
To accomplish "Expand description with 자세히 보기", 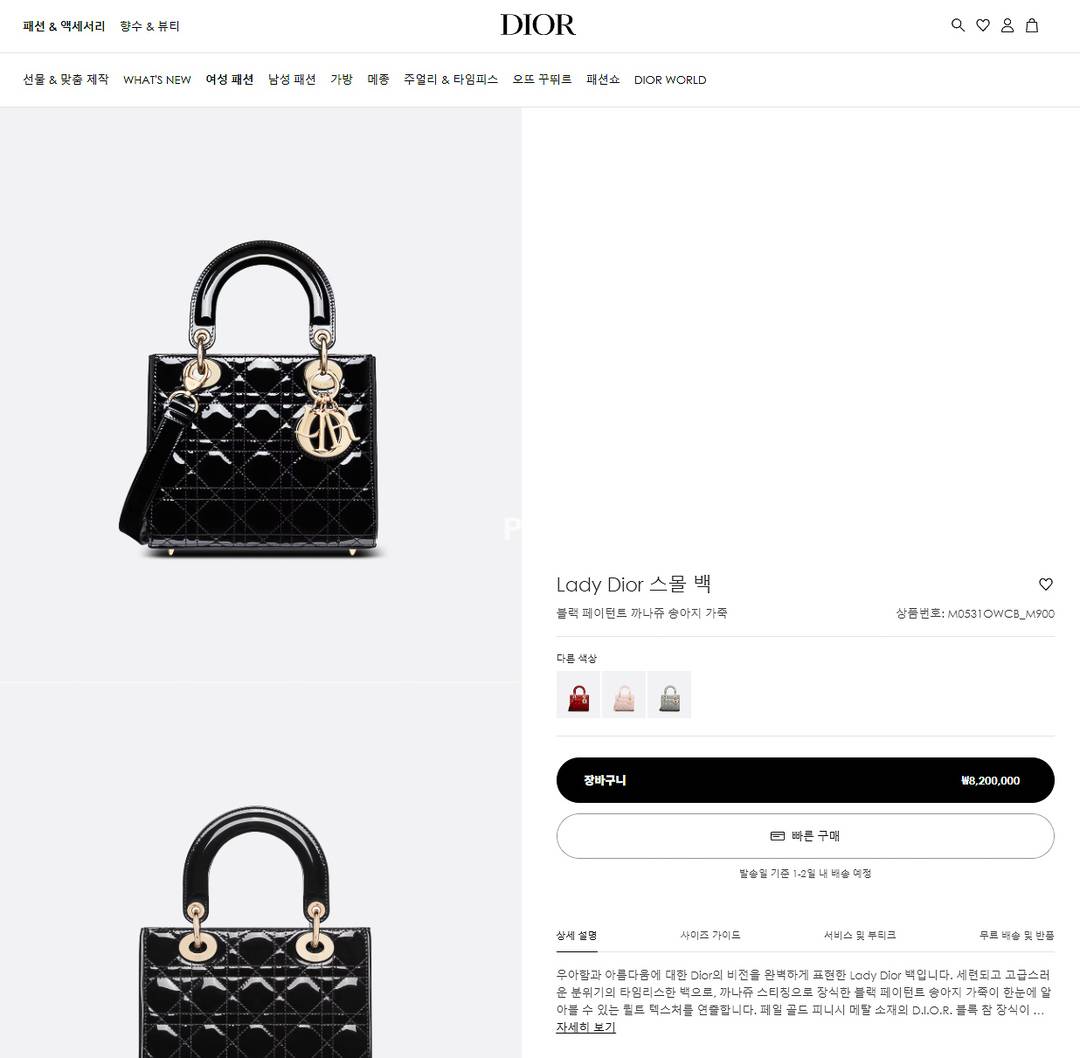I will click(x=586, y=1027).
